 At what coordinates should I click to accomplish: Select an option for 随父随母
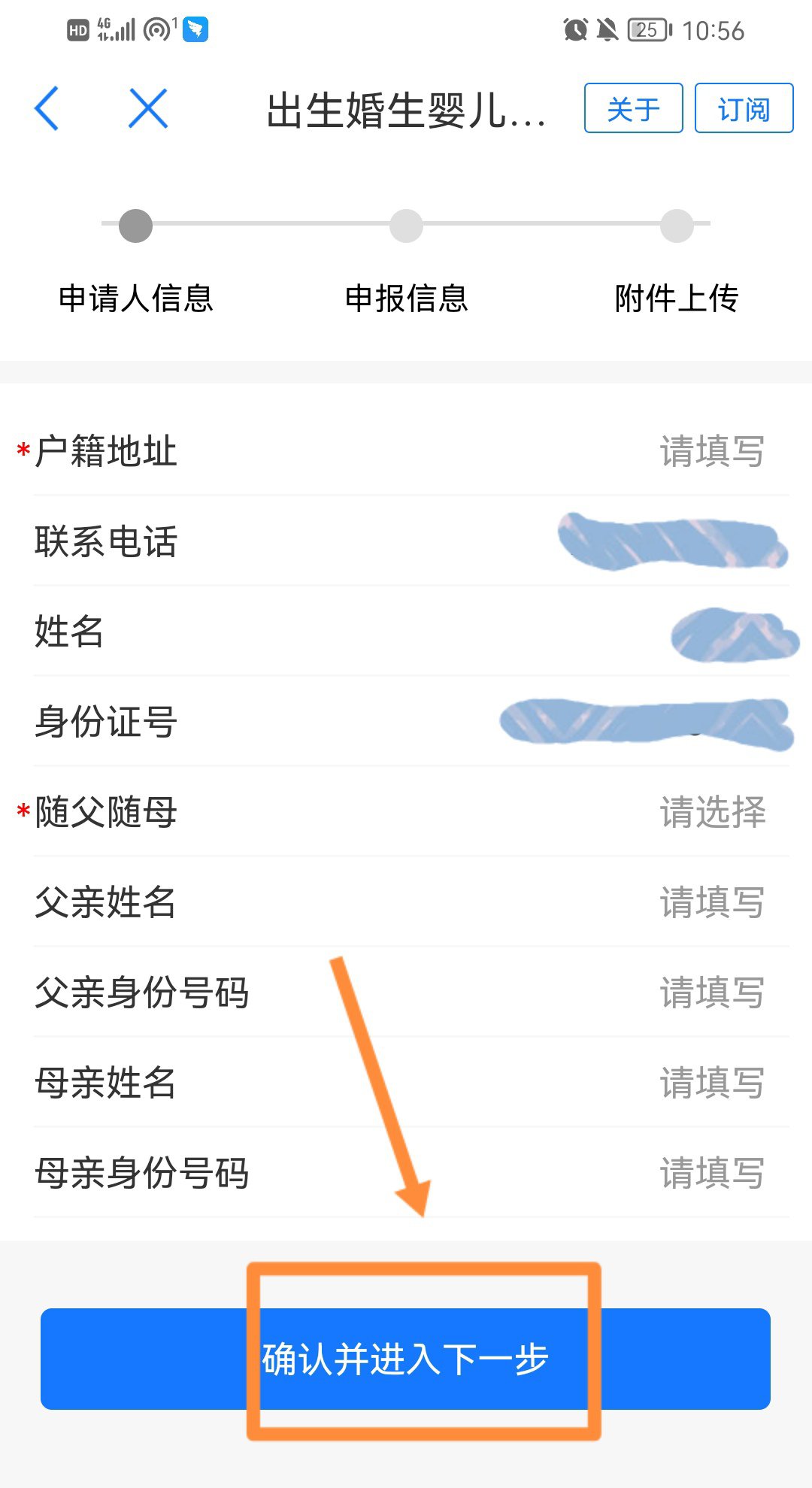[711, 813]
